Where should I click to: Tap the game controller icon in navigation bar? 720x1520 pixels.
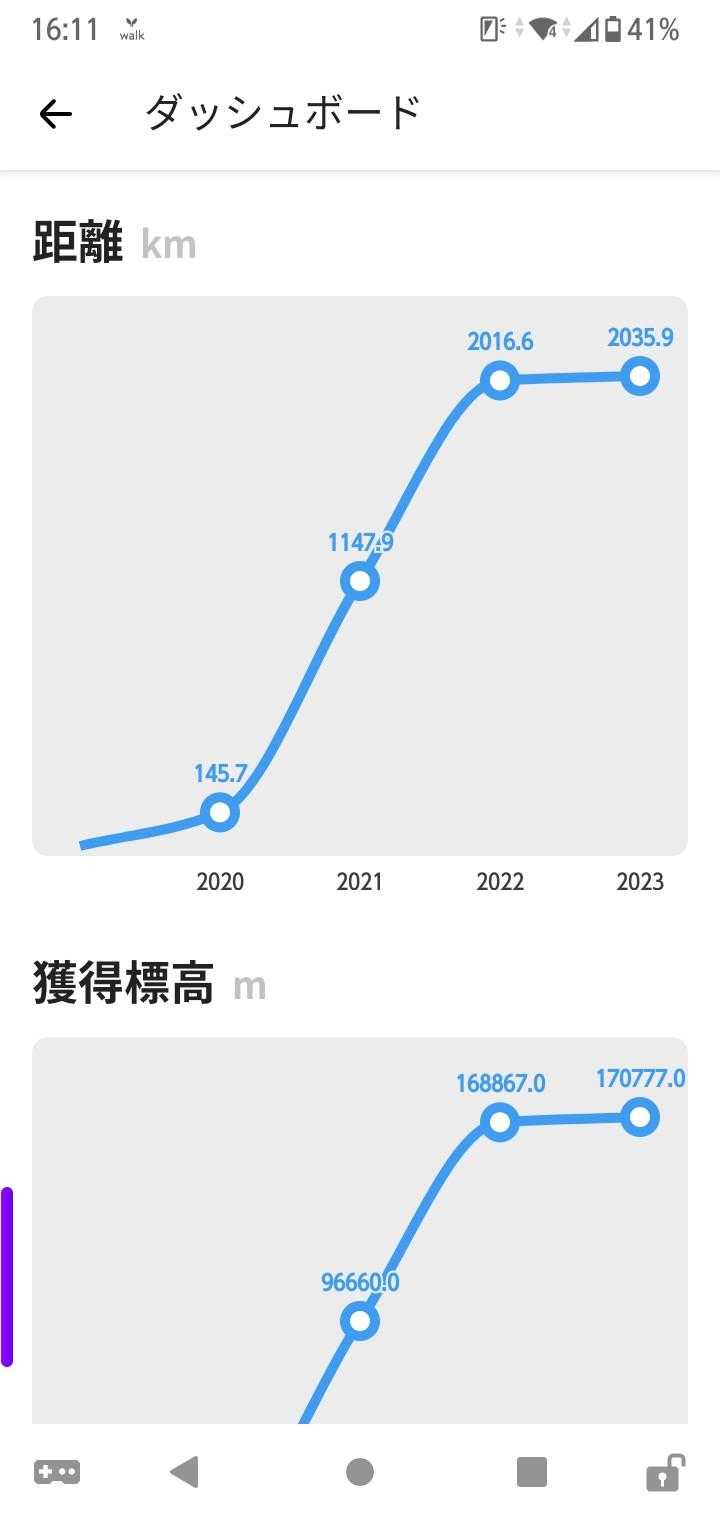(x=57, y=1472)
